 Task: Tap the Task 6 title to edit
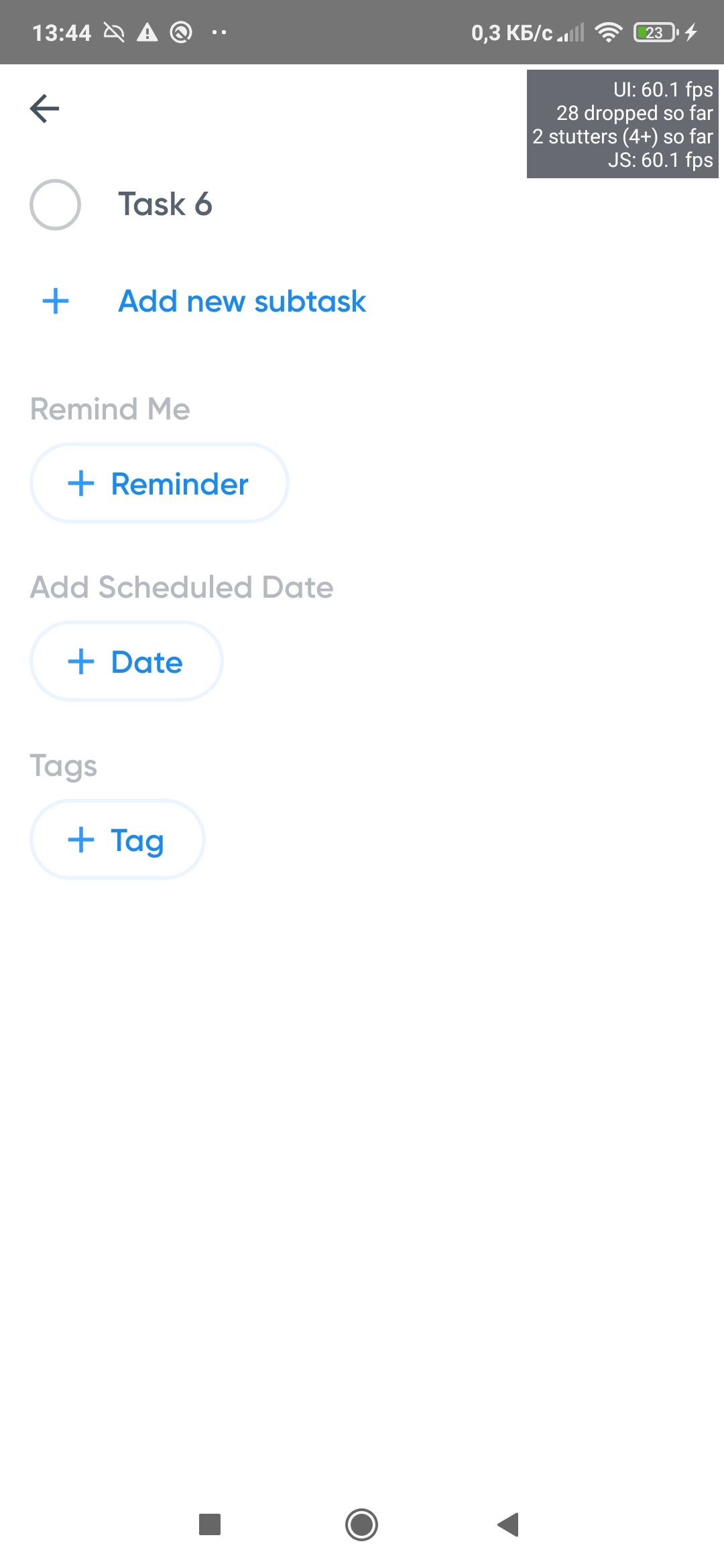pyautogui.click(x=166, y=204)
